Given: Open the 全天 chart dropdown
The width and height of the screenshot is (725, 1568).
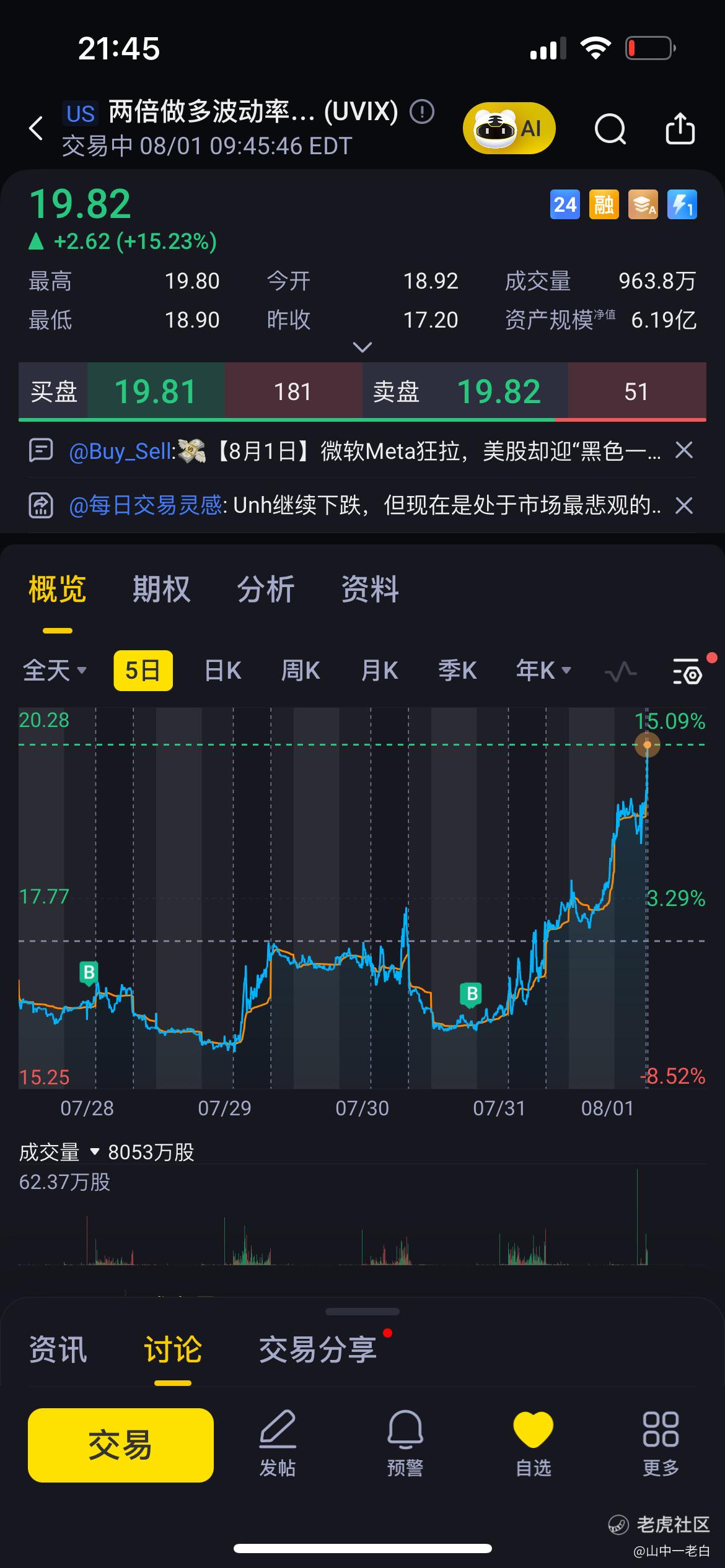Looking at the screenshot, I should [x=55, y=671].
